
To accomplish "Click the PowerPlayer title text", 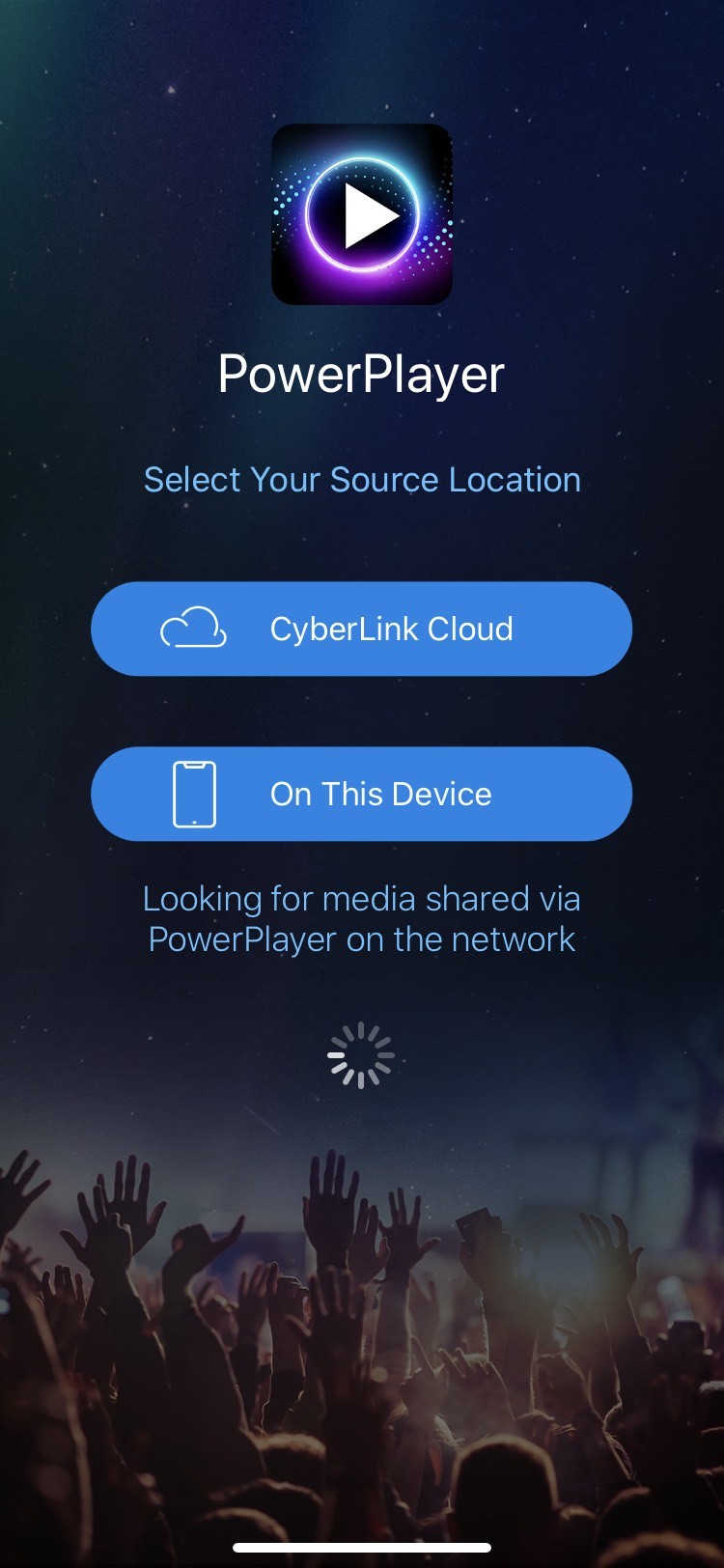I will pos(362,375).
